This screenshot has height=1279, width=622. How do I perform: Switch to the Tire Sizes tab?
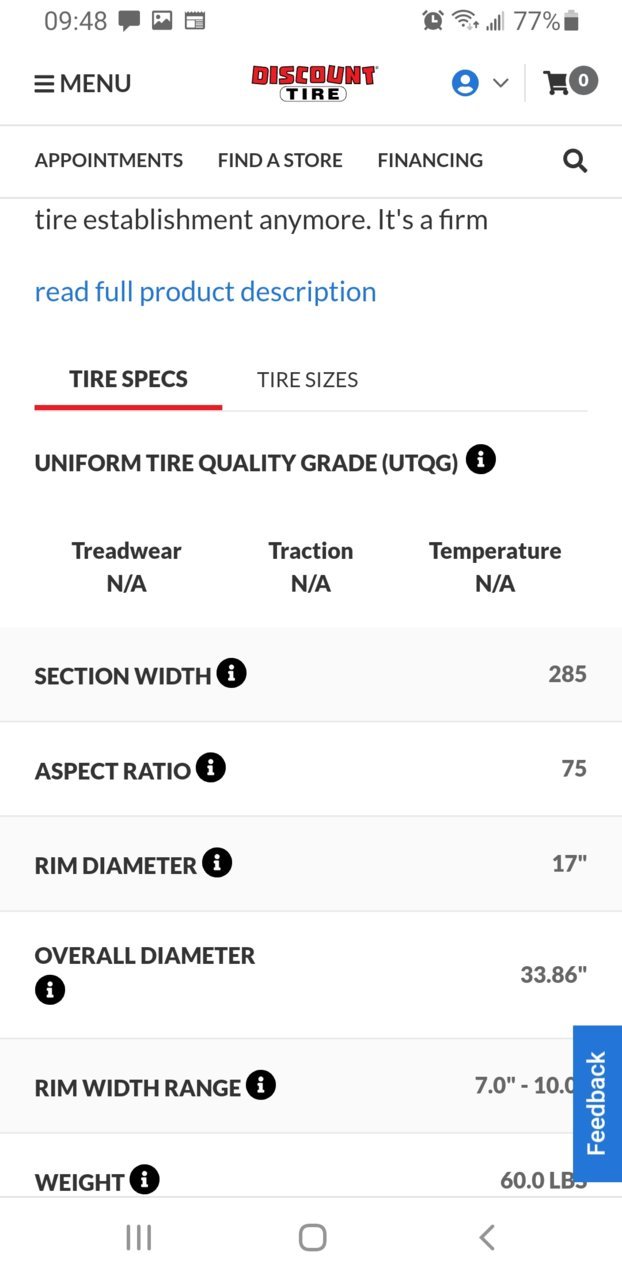[x=307, y=379]
